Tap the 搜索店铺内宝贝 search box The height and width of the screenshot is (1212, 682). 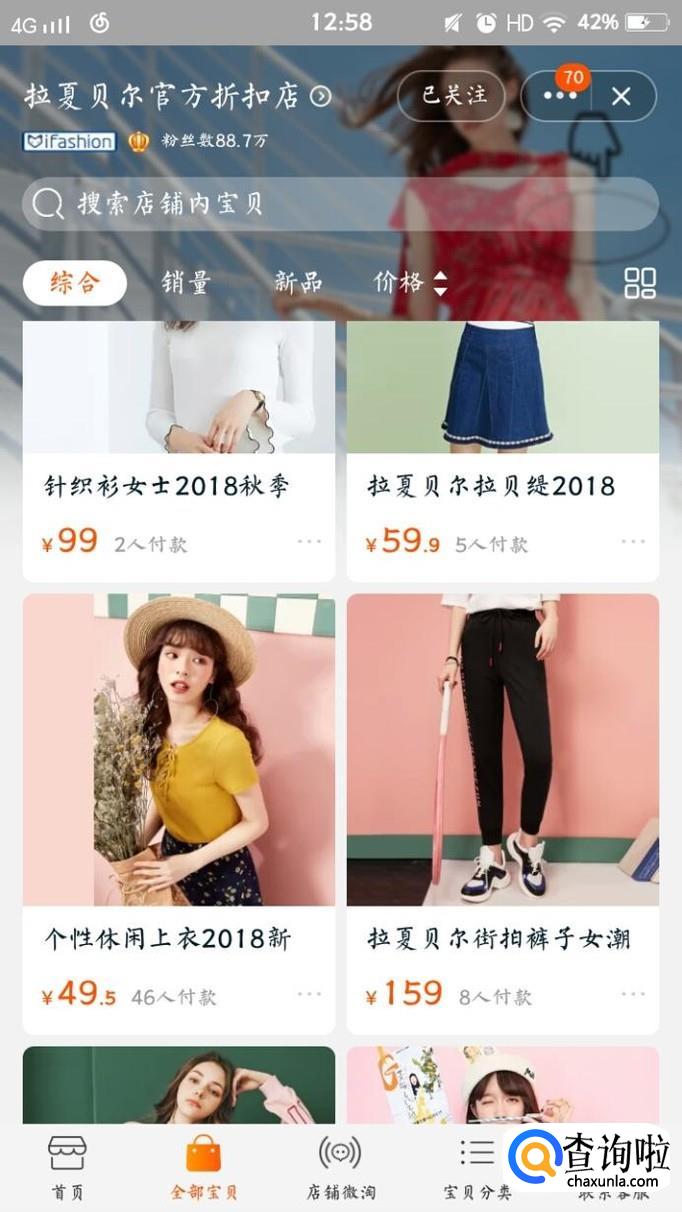tap(340, 204)
